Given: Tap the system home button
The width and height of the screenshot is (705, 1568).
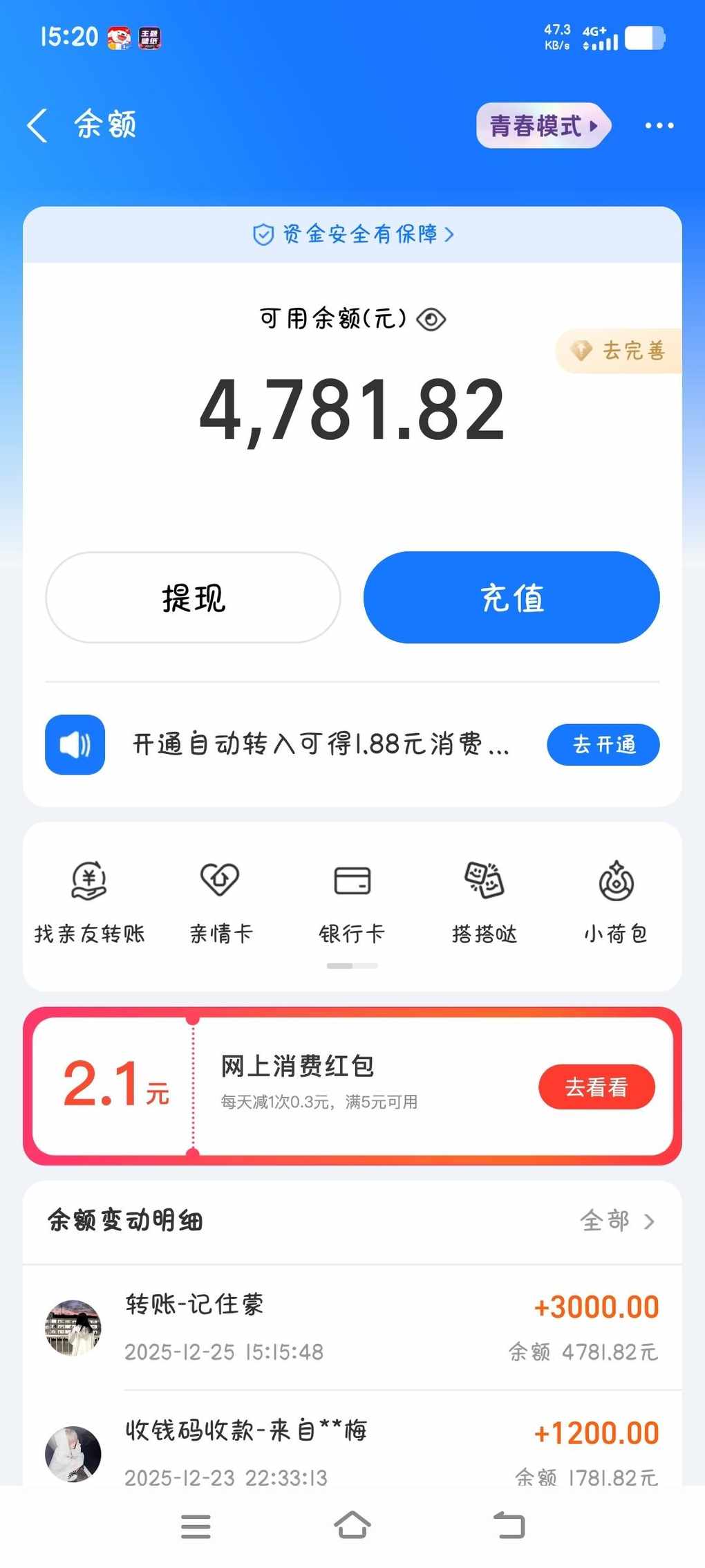Looking at the screenshot, I should [352, 1525].
